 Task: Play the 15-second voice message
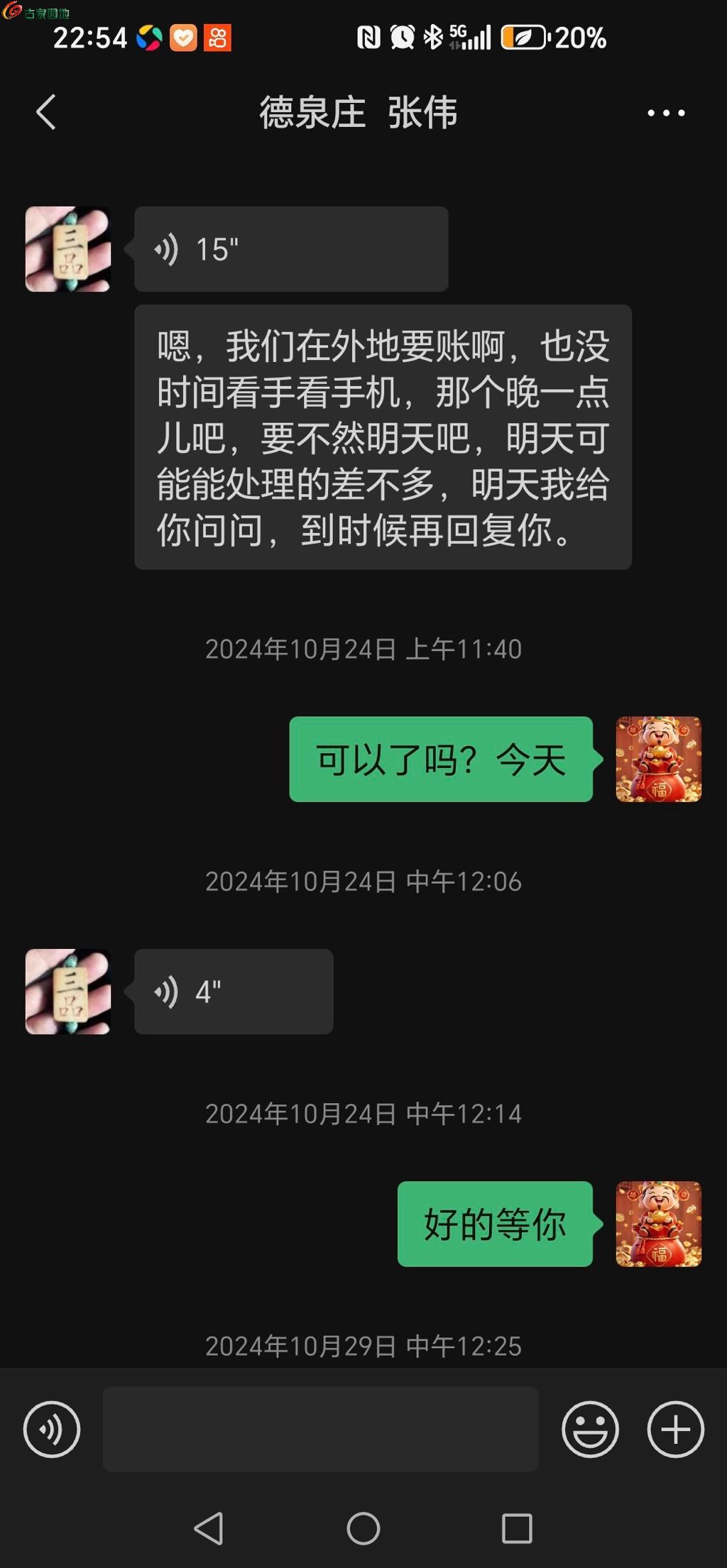[291, 249]
